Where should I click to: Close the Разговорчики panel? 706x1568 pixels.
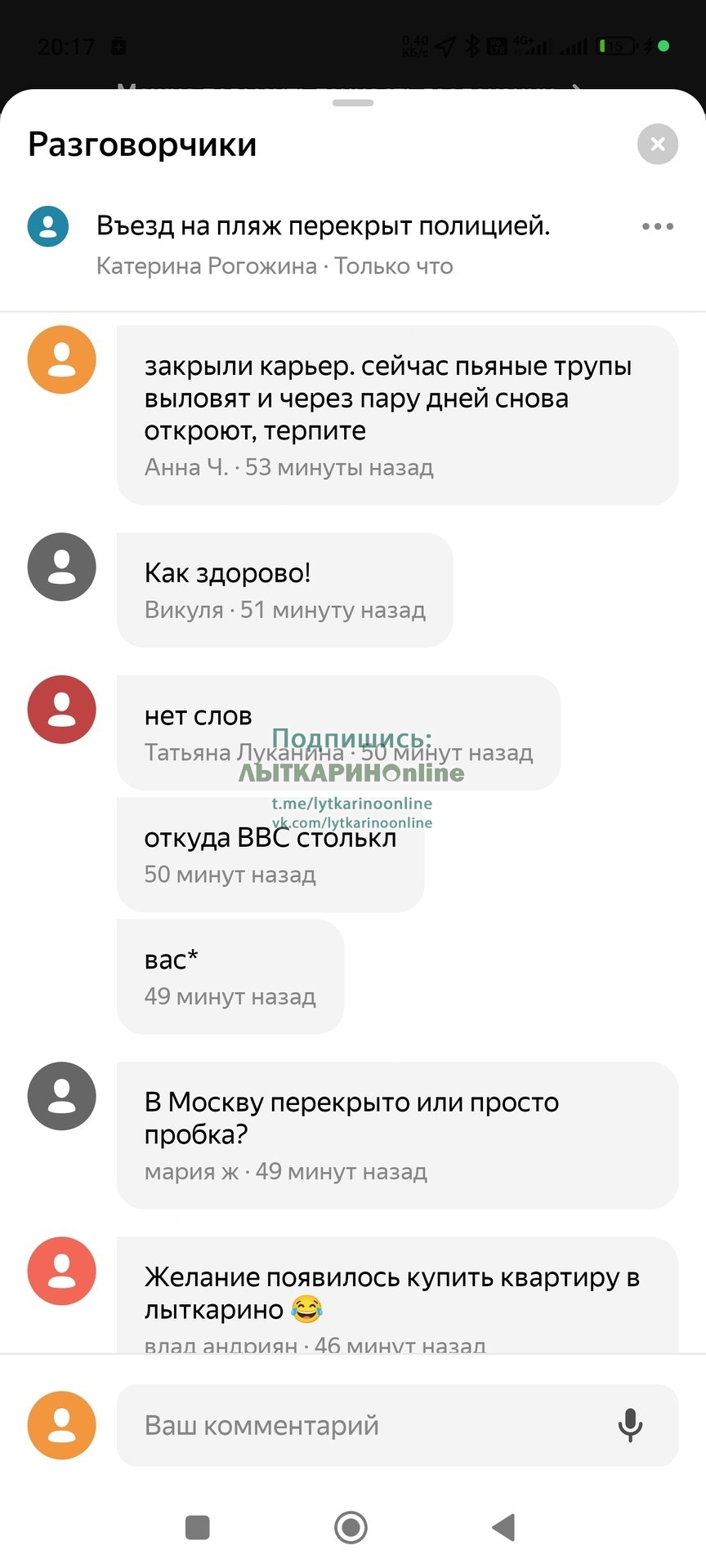pos(658,145)
